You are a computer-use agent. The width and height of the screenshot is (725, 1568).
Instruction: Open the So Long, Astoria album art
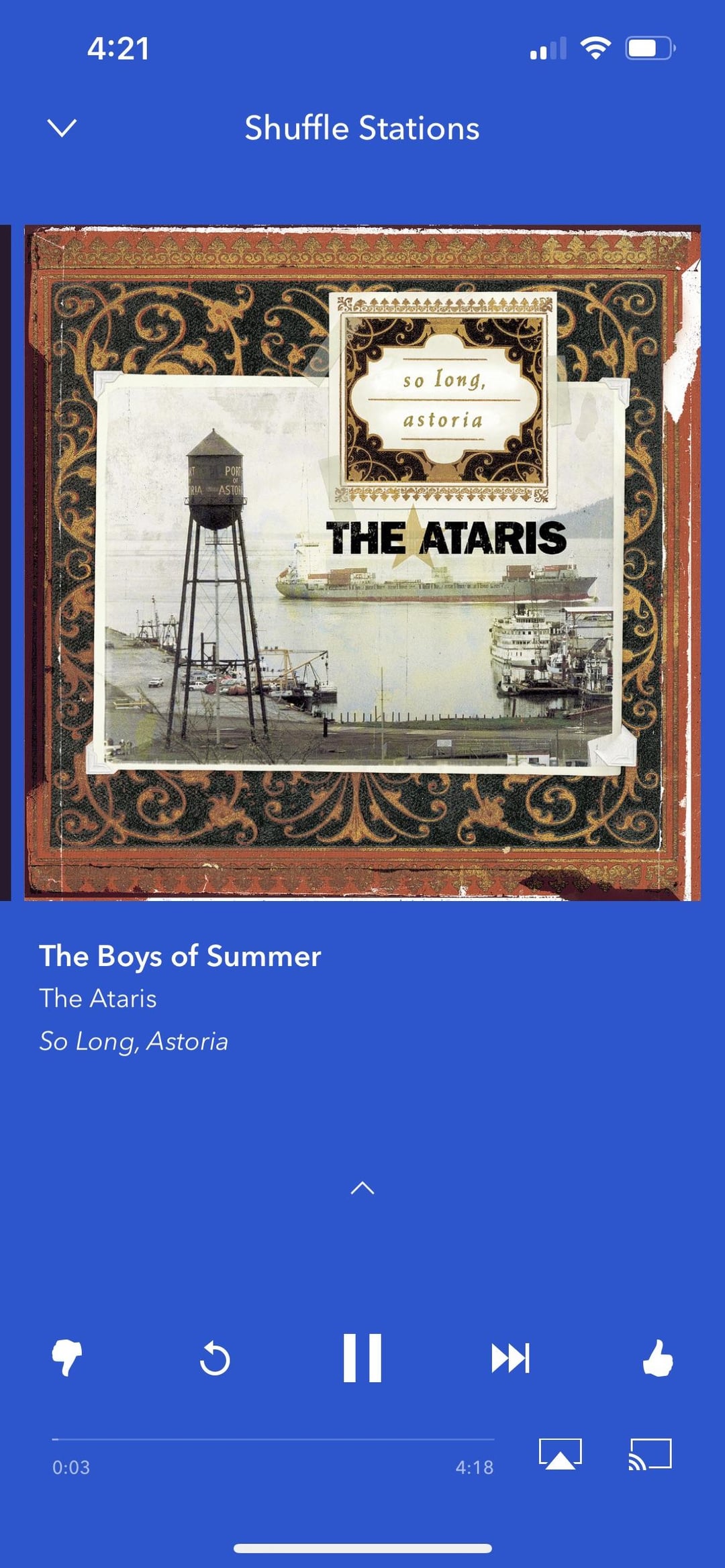(x=362, y=562)
